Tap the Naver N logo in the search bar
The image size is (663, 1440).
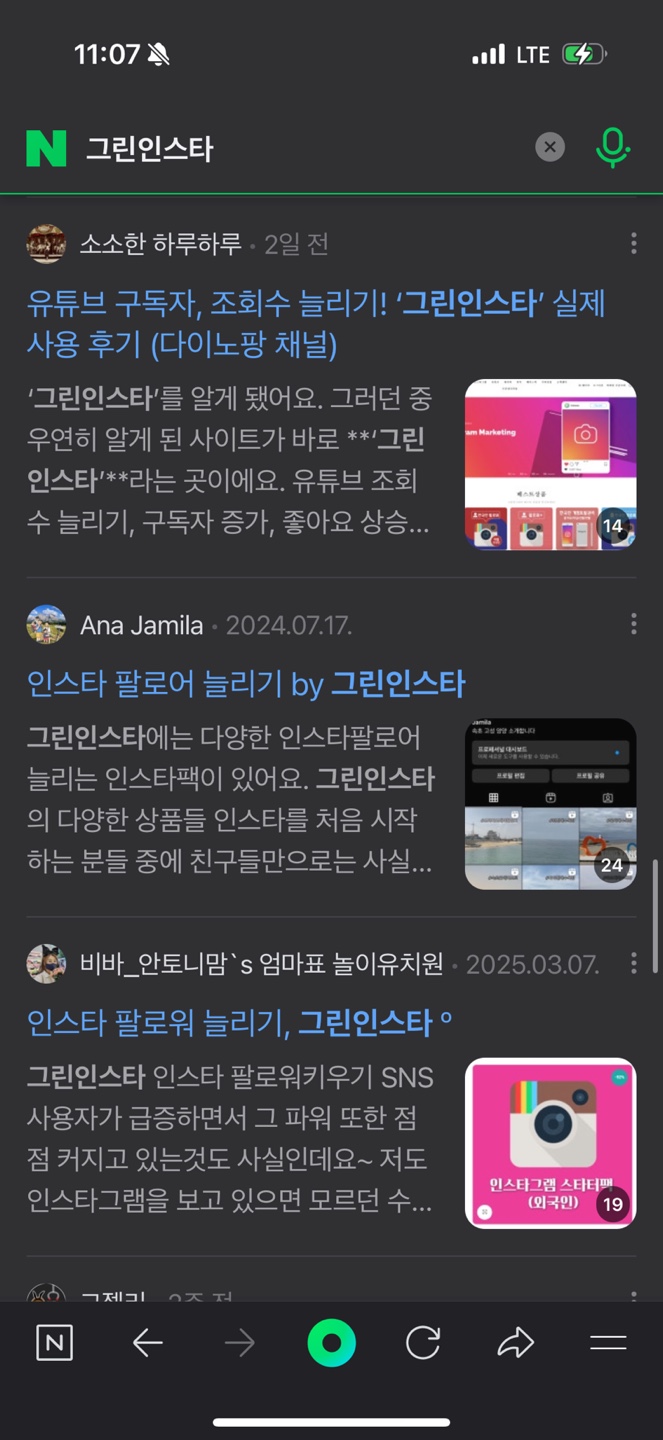point(46,148)
